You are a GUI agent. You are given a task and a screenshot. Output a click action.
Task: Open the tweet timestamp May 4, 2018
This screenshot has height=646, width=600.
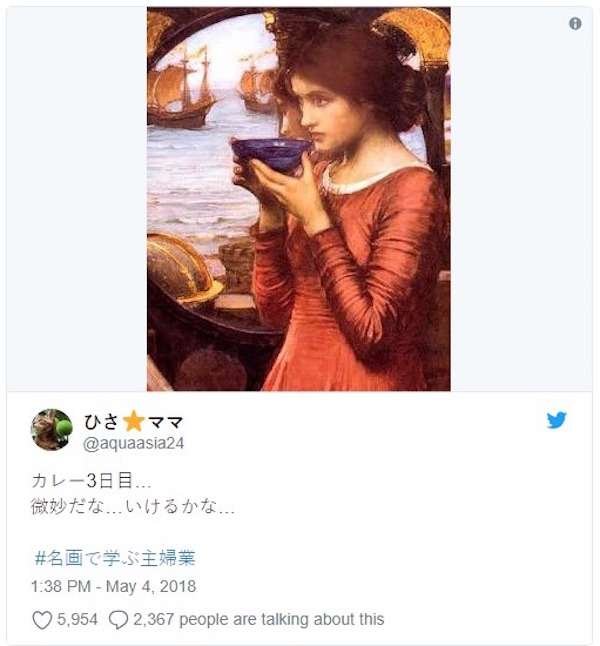click(113, 586)
